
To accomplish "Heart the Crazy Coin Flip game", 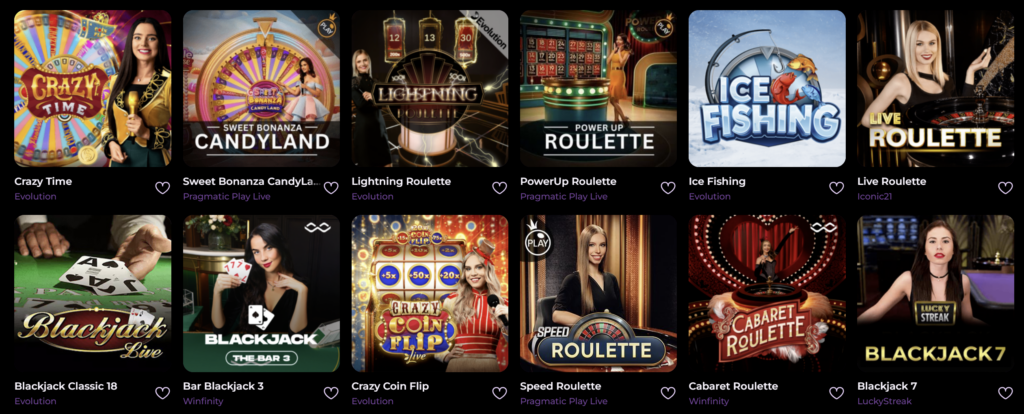I will point(499,393).
